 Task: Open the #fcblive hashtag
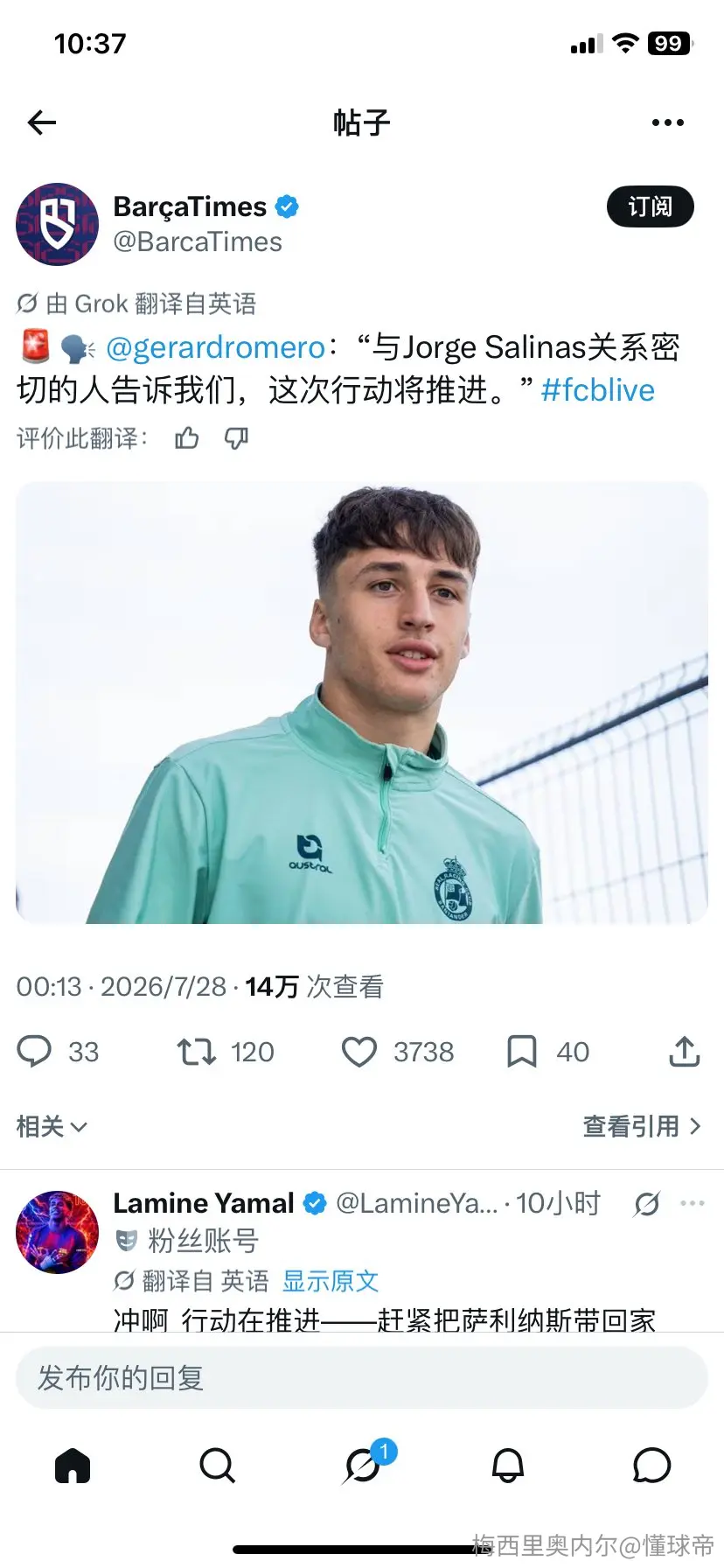pyautogui.click(x=598, y=390)
